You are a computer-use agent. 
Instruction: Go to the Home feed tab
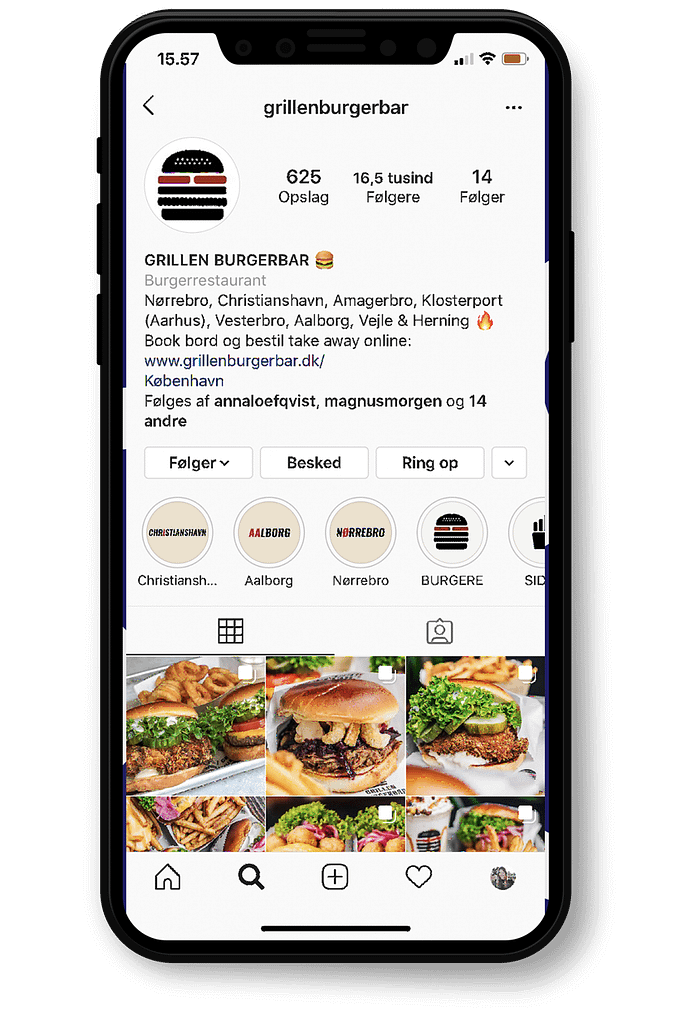(x=168, y=877)
